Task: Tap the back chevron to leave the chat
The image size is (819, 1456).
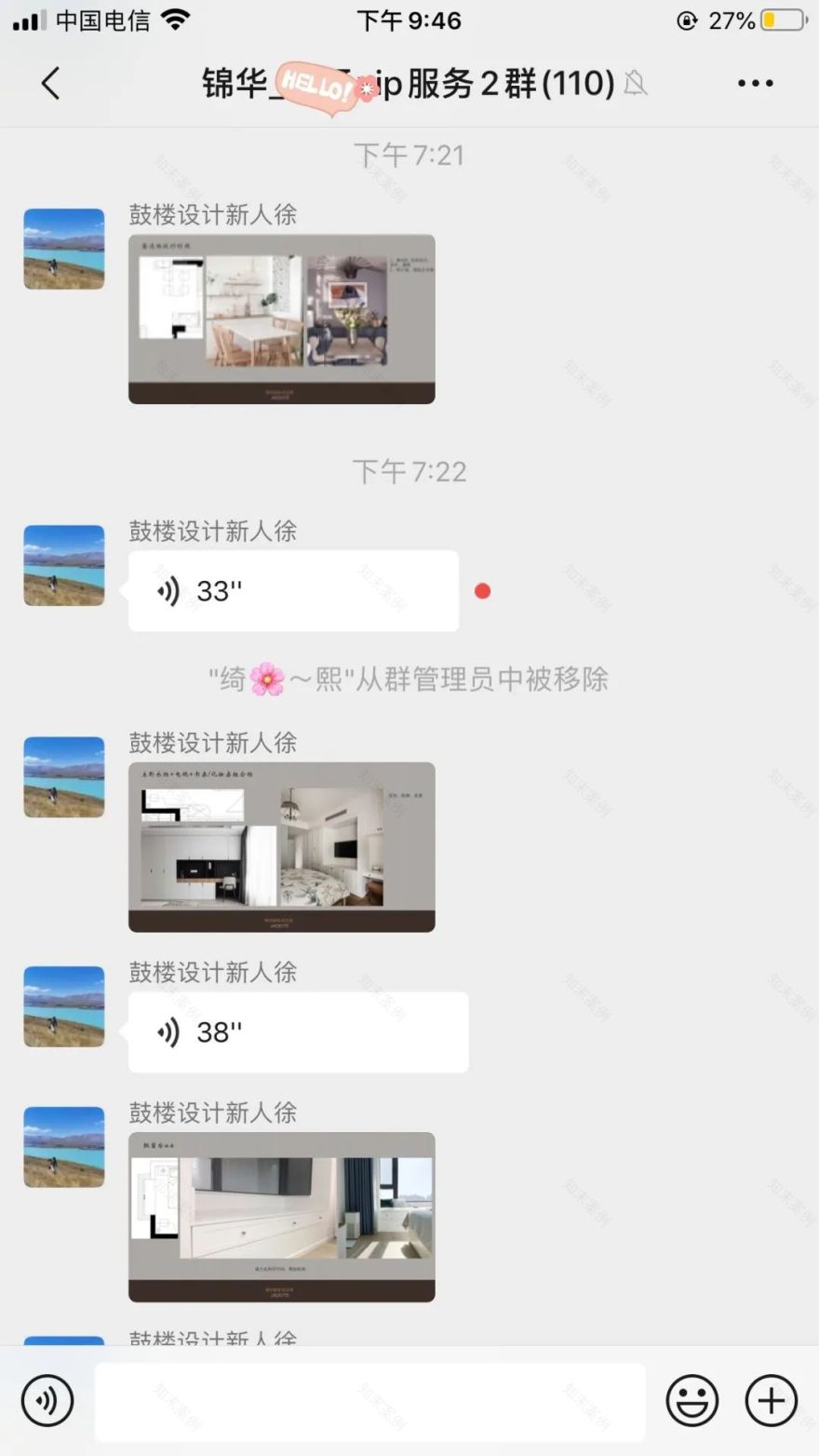Action: (x=50, y=83)
